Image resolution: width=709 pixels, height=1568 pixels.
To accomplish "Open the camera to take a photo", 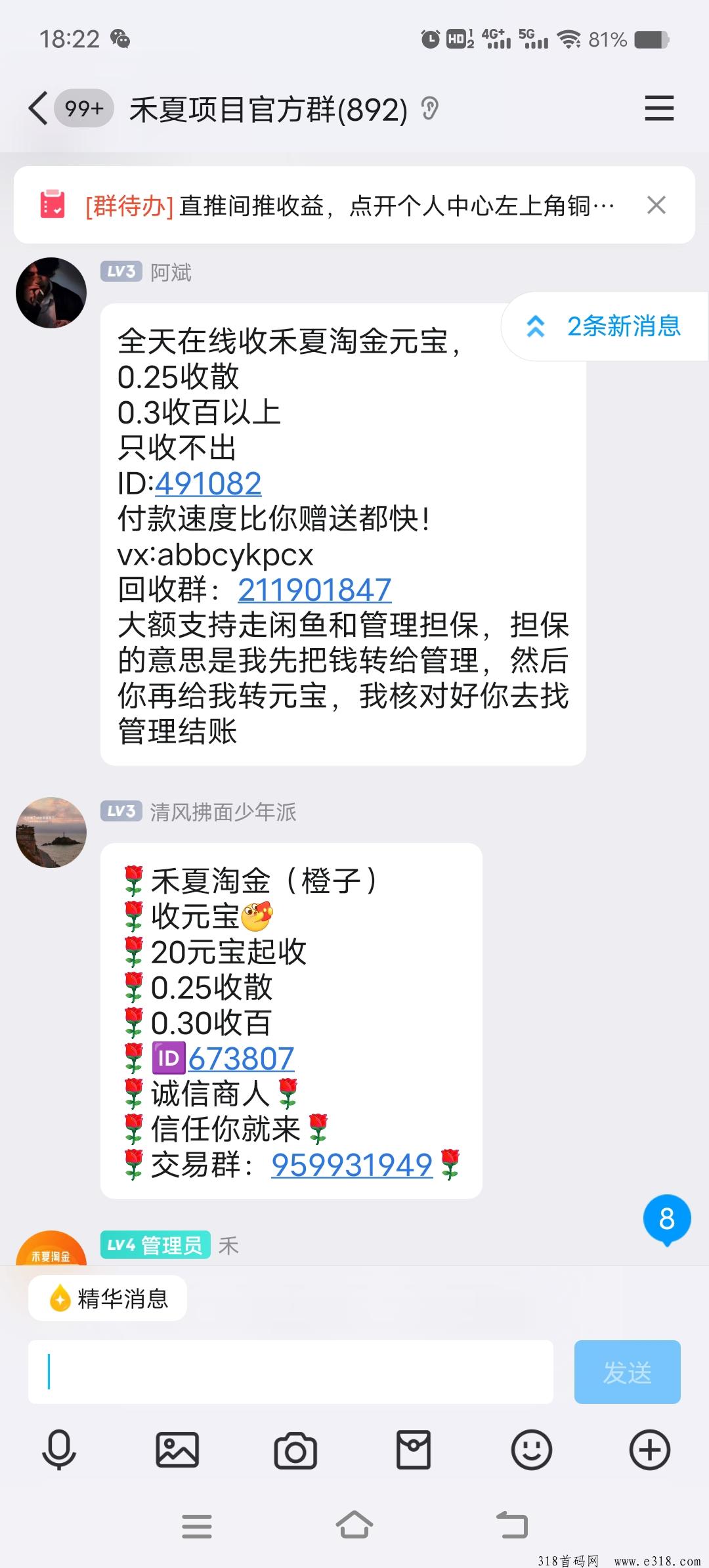I will (x=295, y=1450).
